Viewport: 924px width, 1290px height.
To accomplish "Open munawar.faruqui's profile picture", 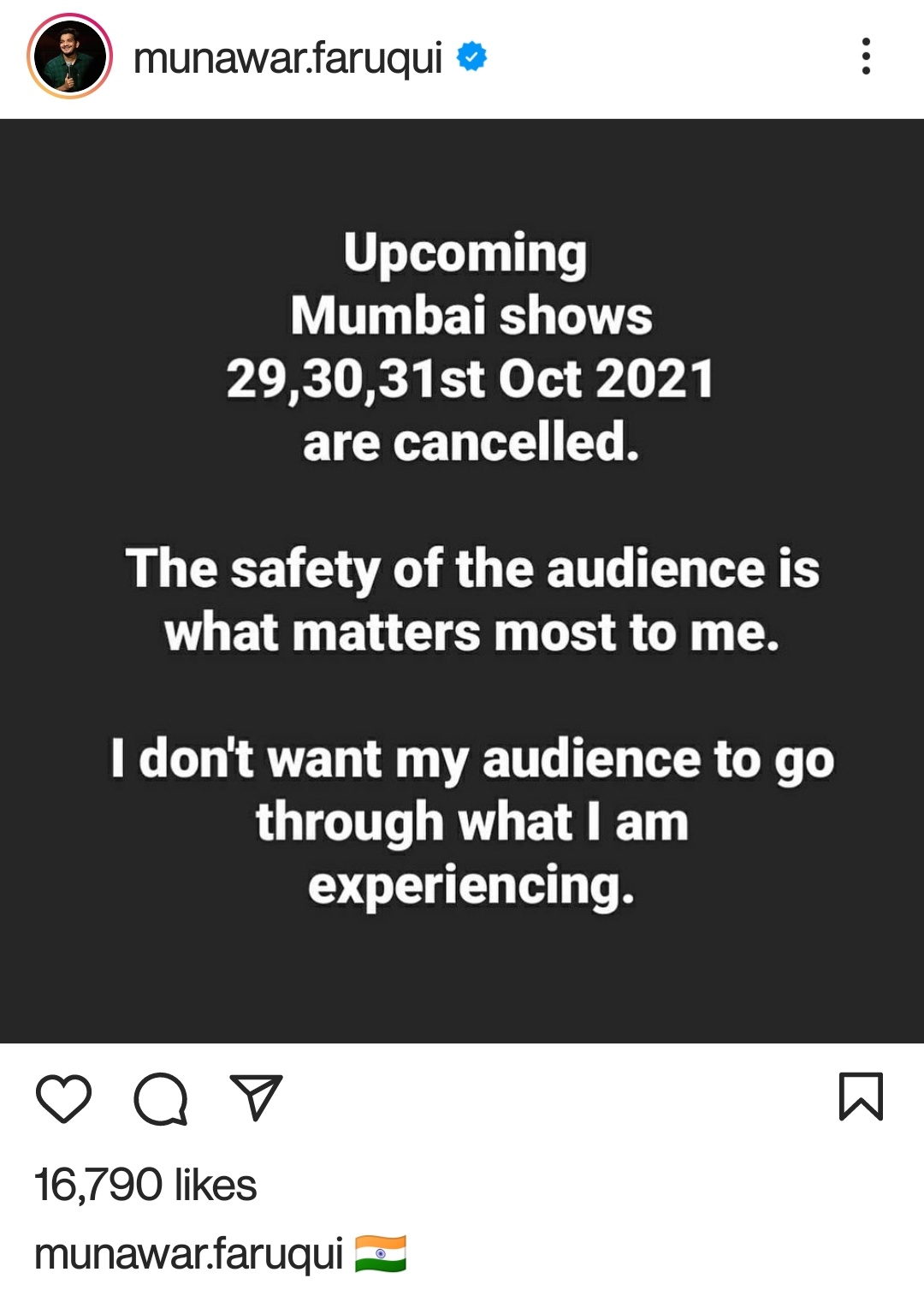I will click(x=69, y=57).
